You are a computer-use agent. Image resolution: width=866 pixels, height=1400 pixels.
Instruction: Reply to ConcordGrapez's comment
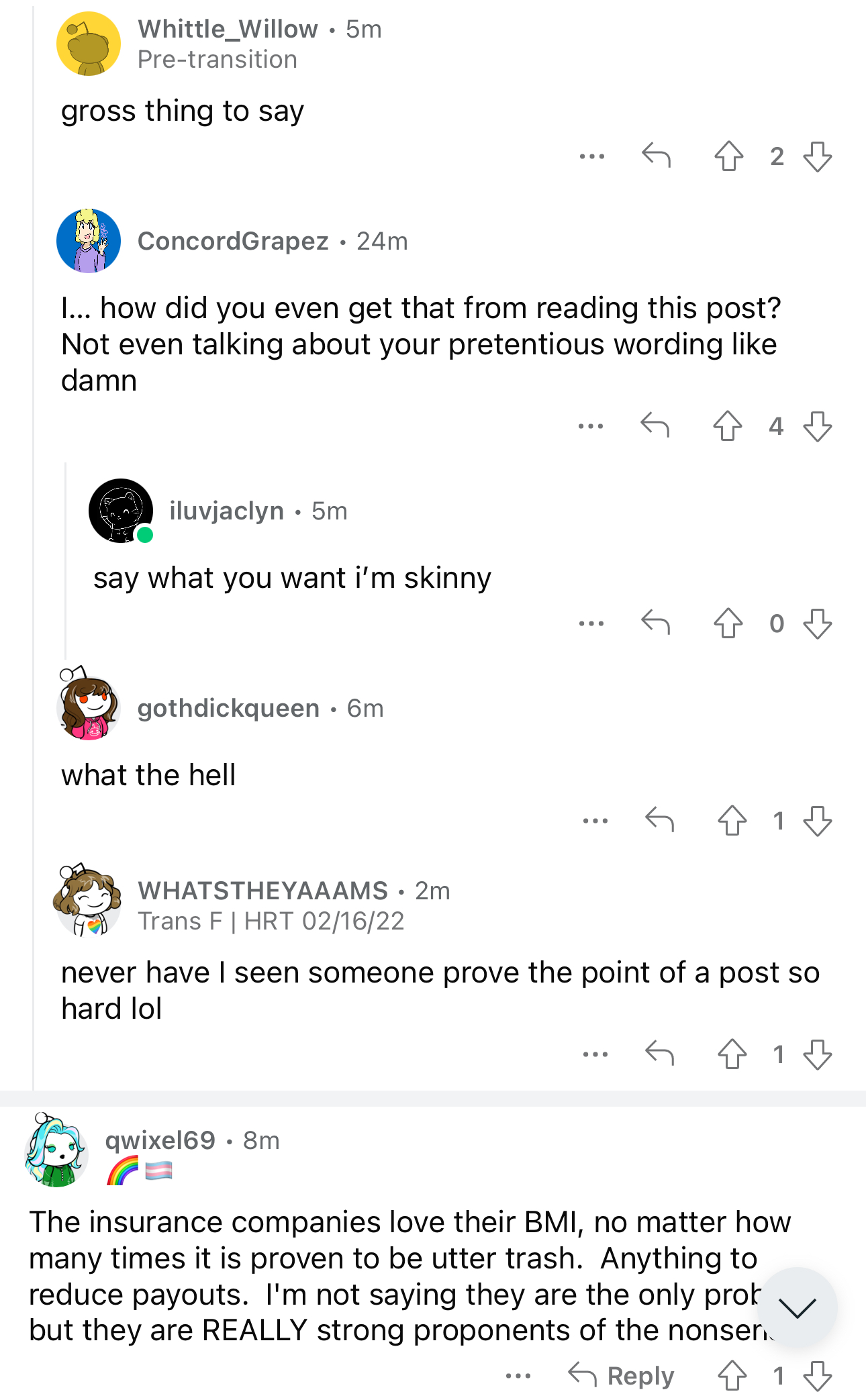(x=655, y=426)
